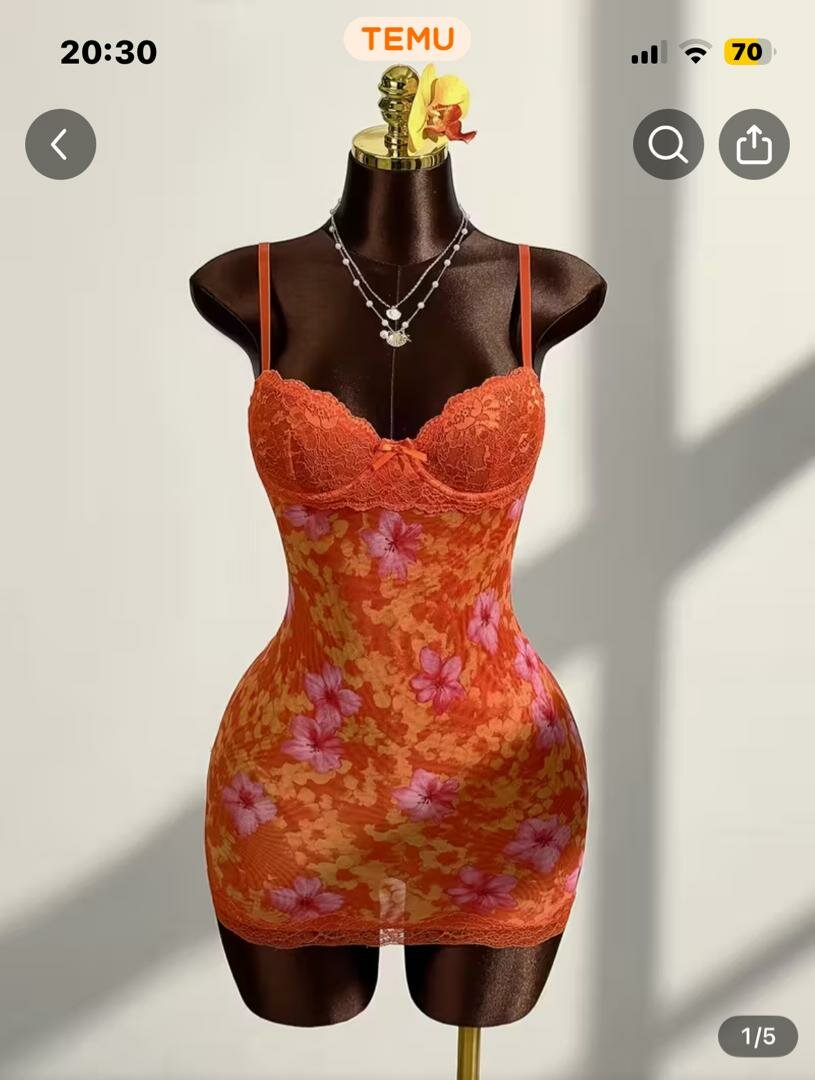The image size is (815, 1080).
Task: Open the search icon
Action: pyautogui.click(x=668, y=145)
